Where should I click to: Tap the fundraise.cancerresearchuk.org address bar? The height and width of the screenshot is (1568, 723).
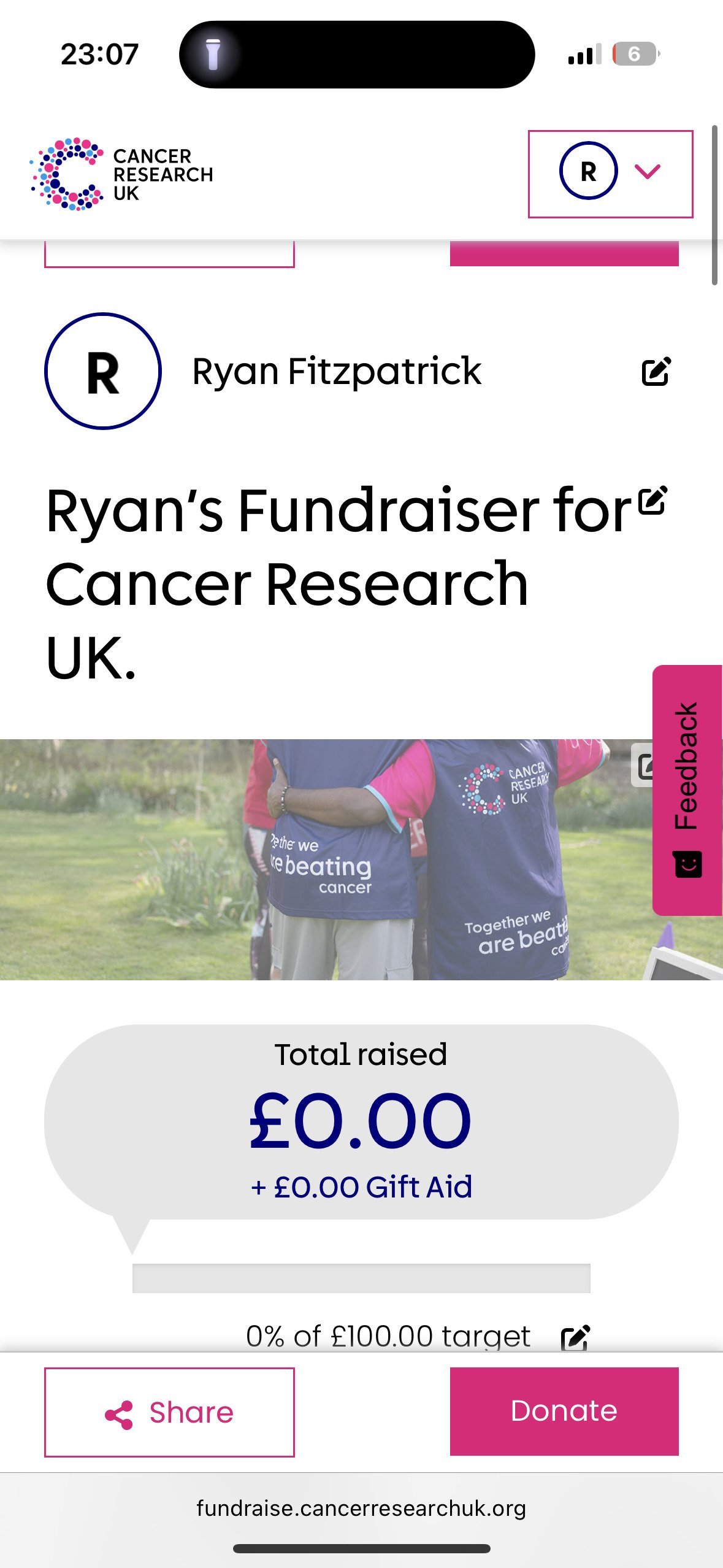[x=361, y=1508]
